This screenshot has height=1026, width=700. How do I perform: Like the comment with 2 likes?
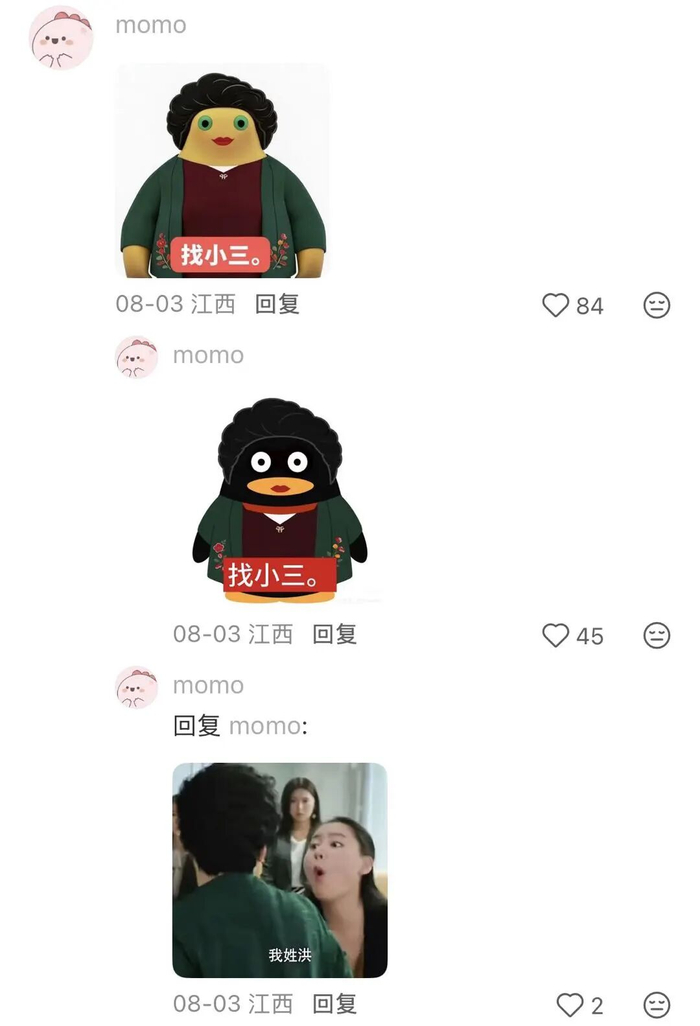click(x=569, y=1004)
